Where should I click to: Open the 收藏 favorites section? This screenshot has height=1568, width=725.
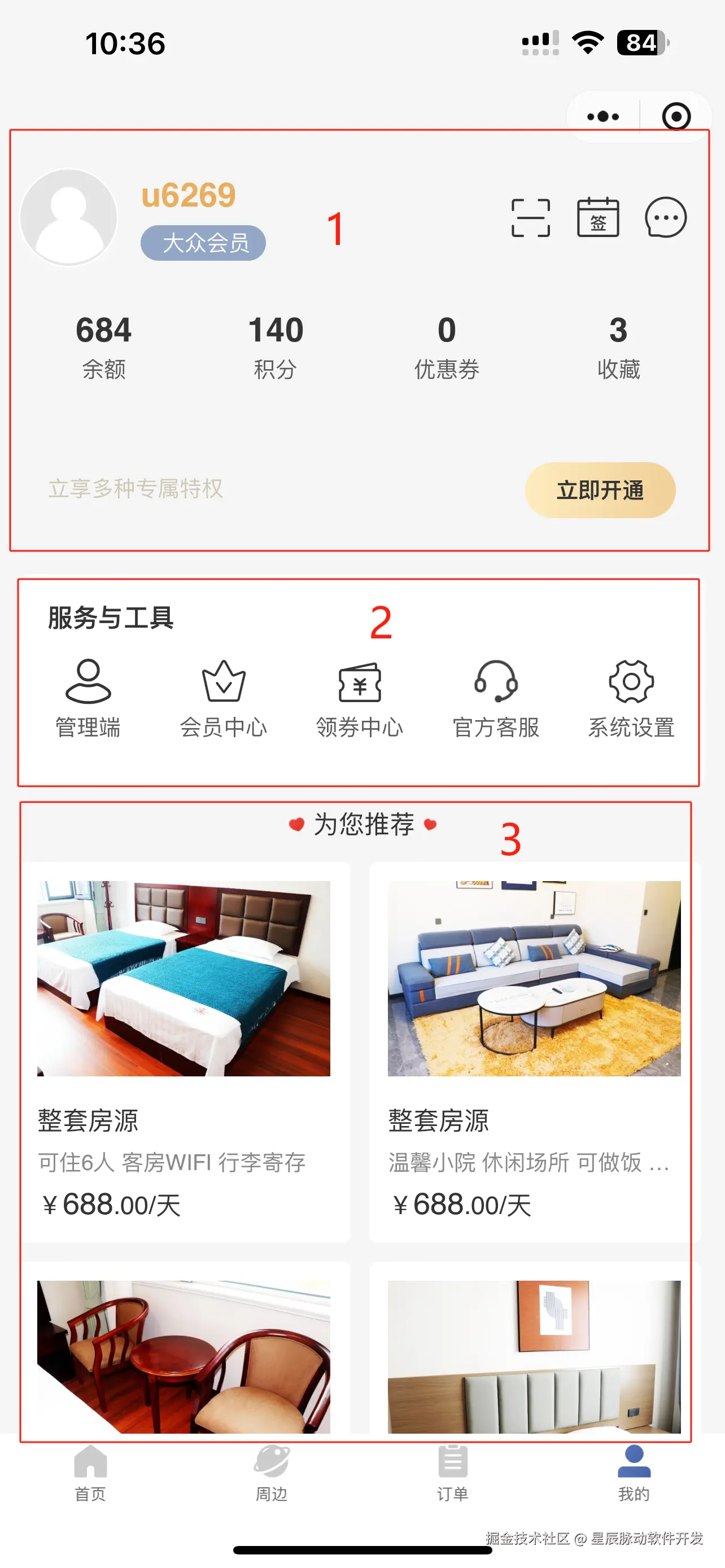[618, 345]
